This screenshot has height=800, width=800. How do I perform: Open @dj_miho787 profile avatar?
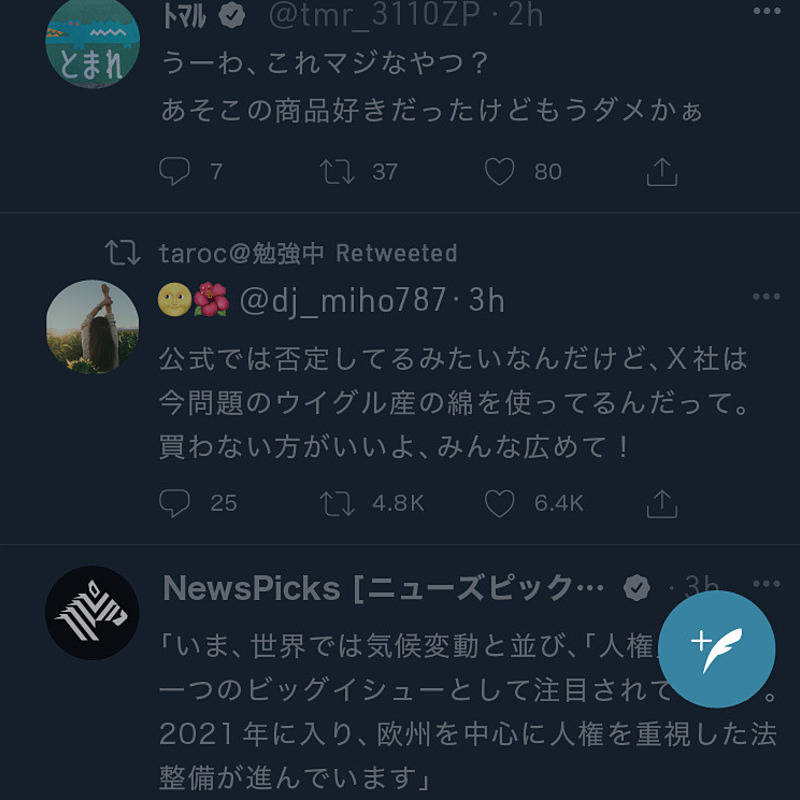tap(92, 327)
